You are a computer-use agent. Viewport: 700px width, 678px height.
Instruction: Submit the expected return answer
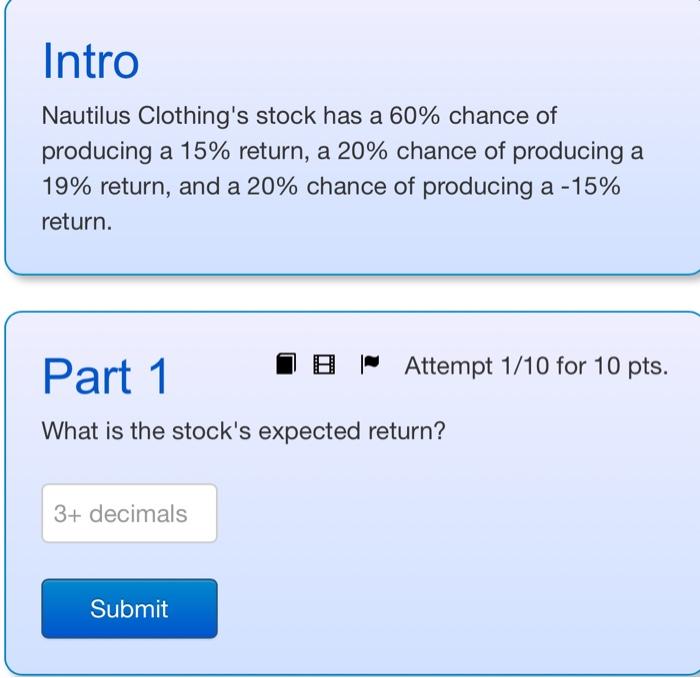pos(129,608)
